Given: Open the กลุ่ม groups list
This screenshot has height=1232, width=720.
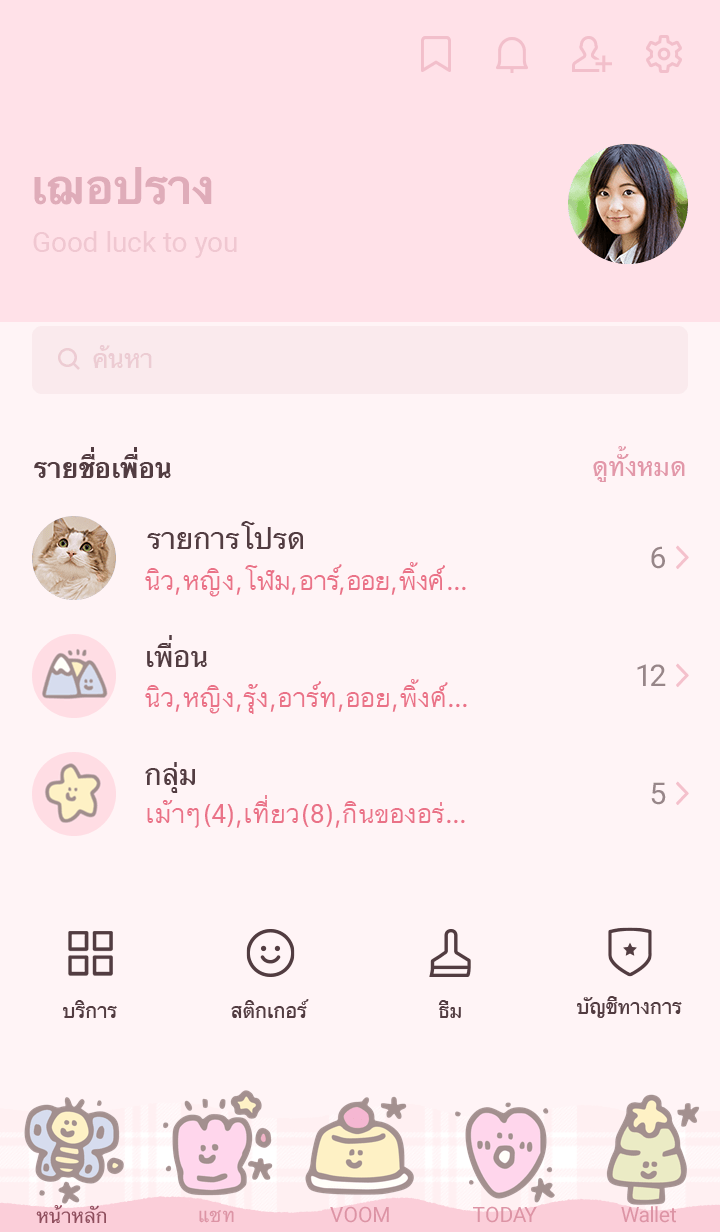Looking at the screenshot, I should [360, 794].
